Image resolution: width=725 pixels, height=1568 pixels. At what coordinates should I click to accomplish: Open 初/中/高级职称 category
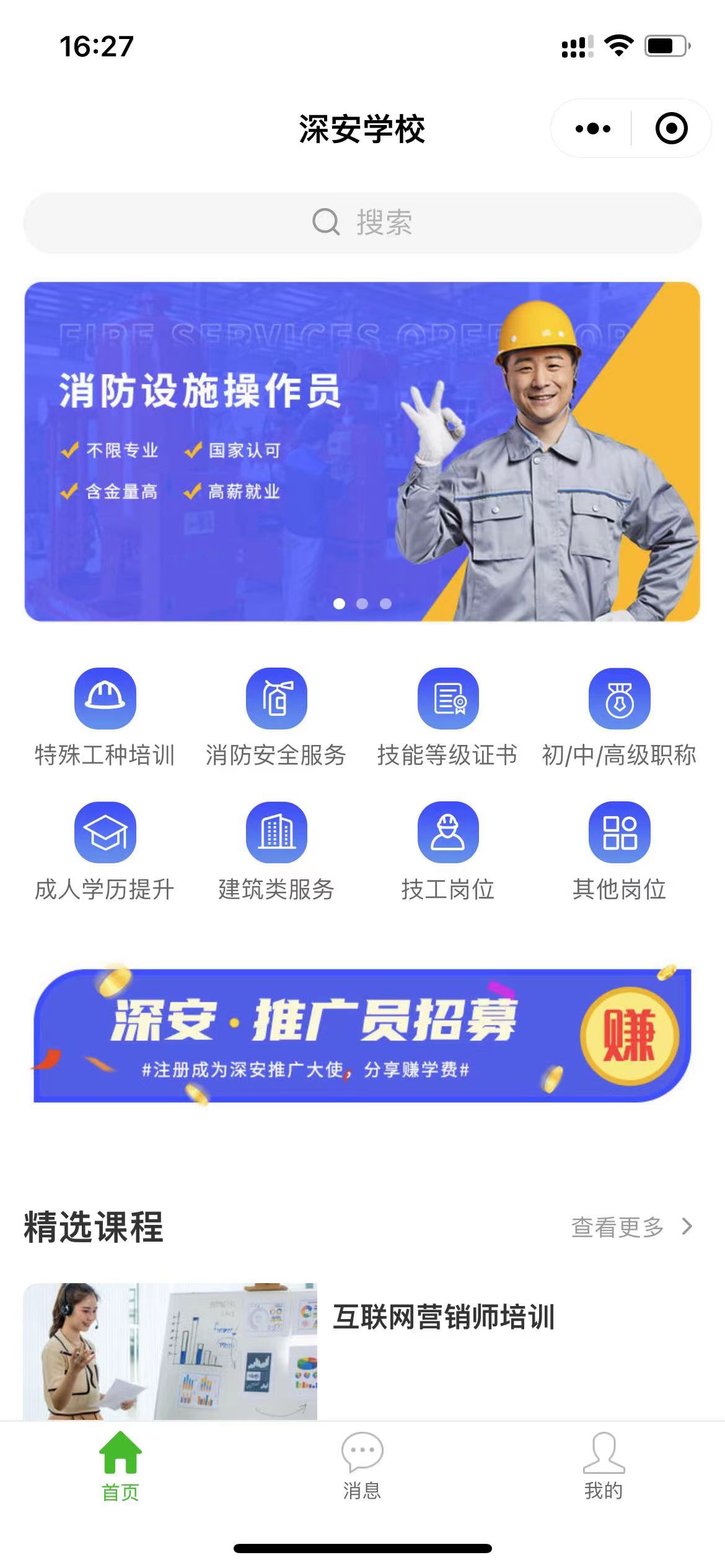(x=619, y=716)
